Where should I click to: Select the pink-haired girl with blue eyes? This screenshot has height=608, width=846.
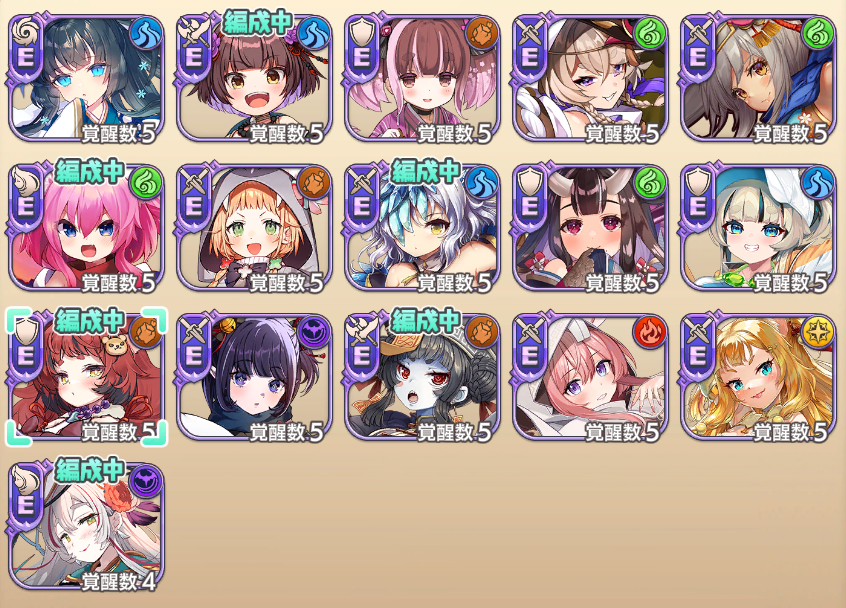pyautogui.click(x=87, y=227)
